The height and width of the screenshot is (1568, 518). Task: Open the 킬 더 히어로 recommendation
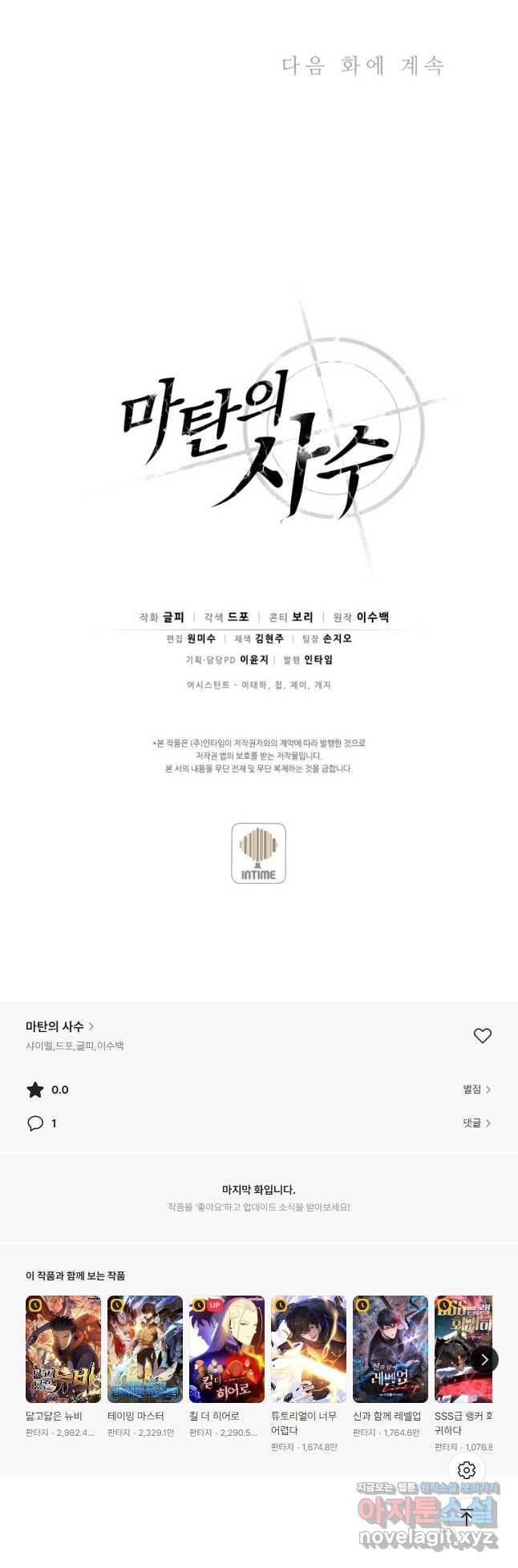pyautogui.click(x=227, y=1349)
